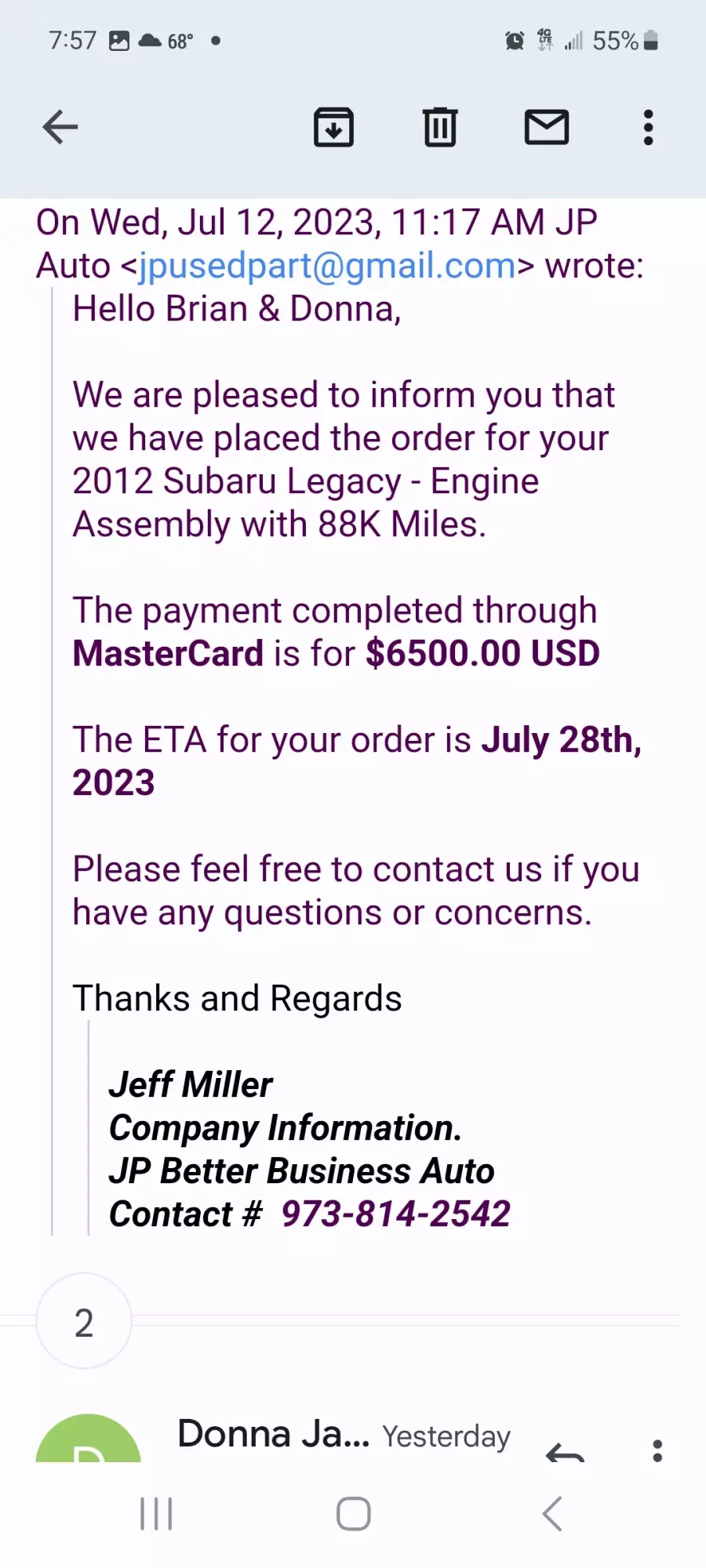Open the jpusedpart@gmail.com email link
Image resolution: width=706 pixels, height=1568 pixels.
[x=327, y=266]
